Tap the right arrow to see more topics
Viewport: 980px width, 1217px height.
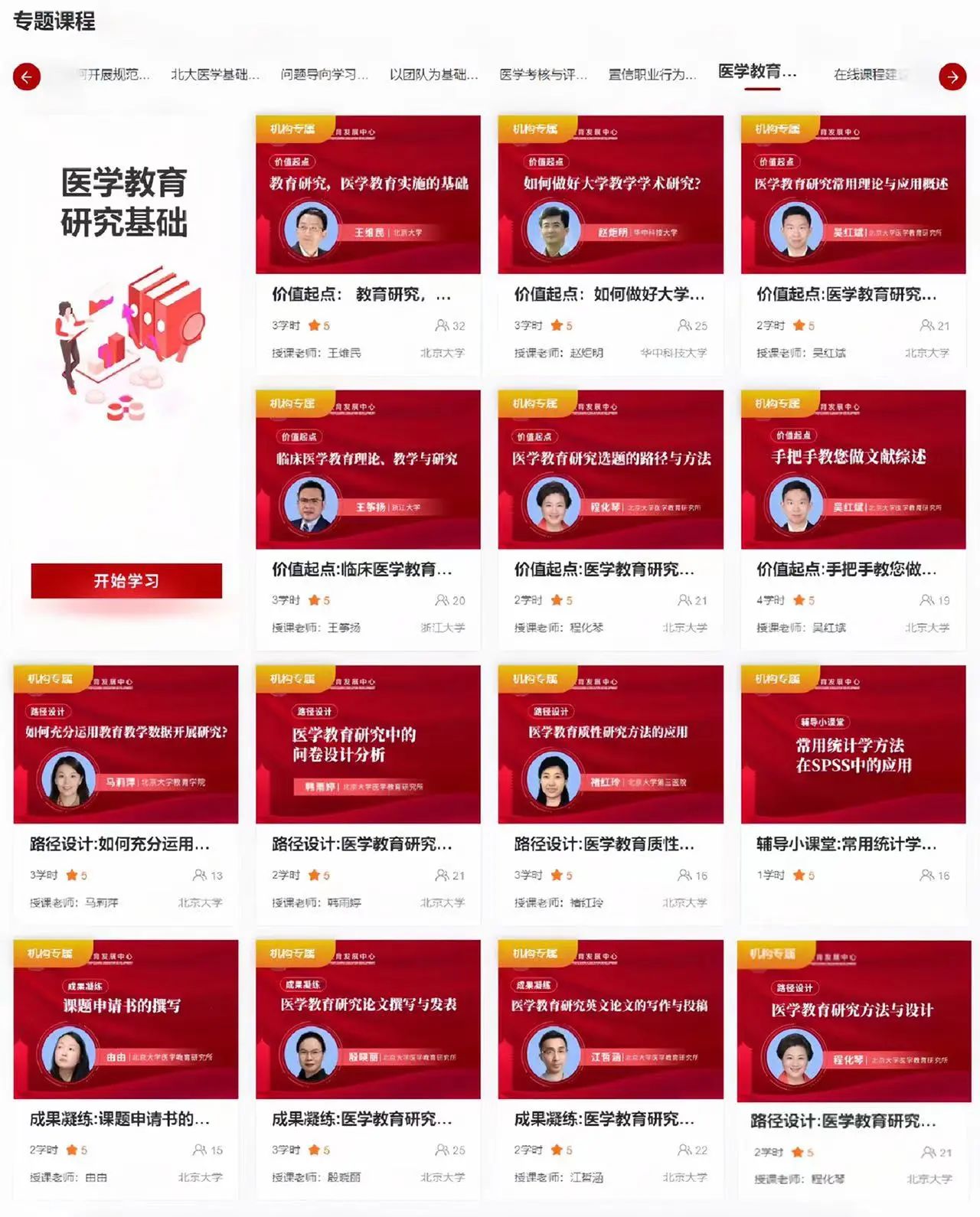[x=952, y=77]
